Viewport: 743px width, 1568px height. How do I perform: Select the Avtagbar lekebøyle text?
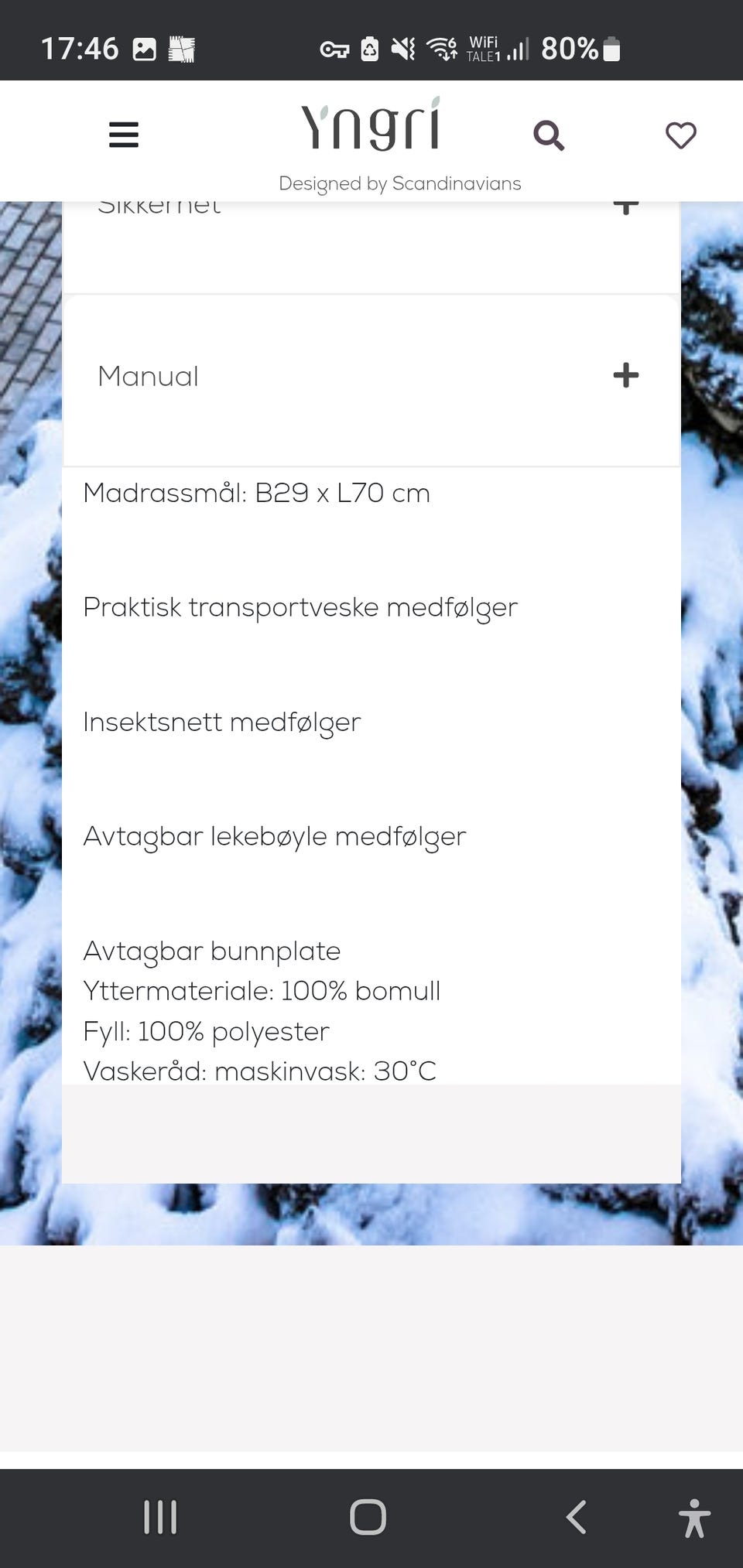click(x=274, y=835)
